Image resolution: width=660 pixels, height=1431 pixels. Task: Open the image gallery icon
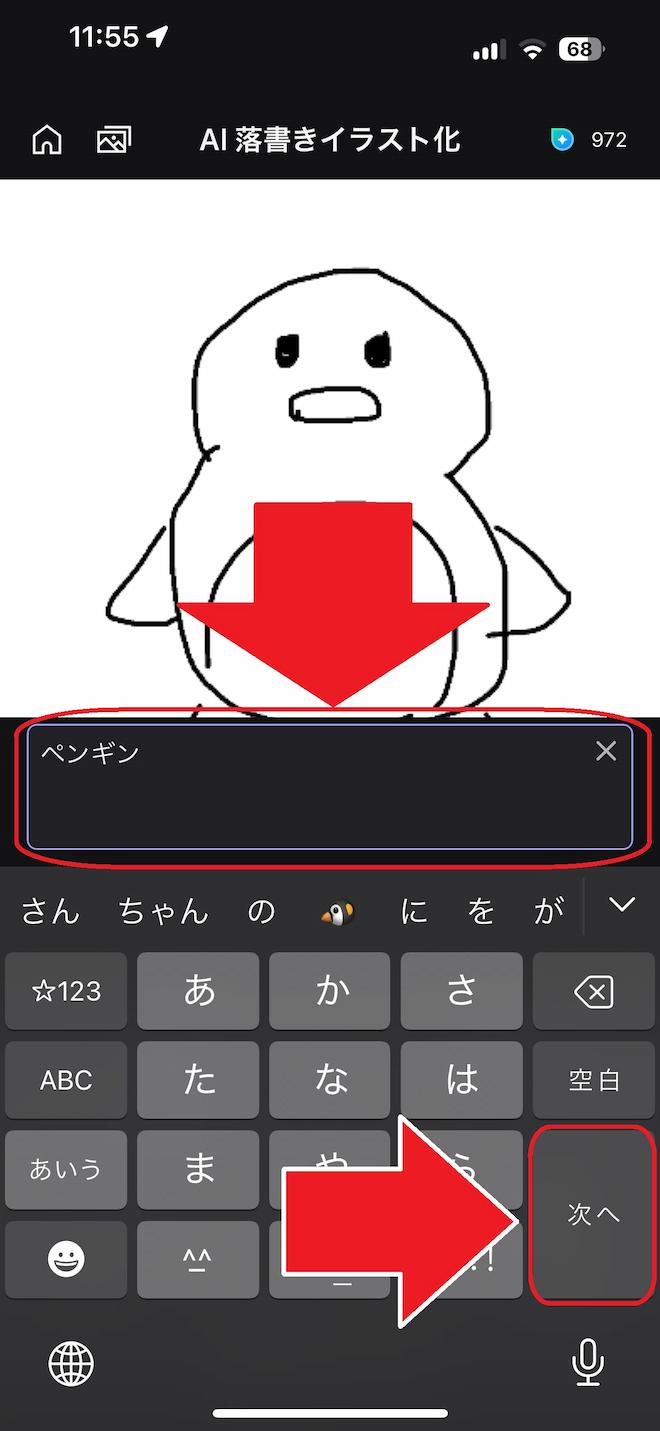click(x=114, y=140)
